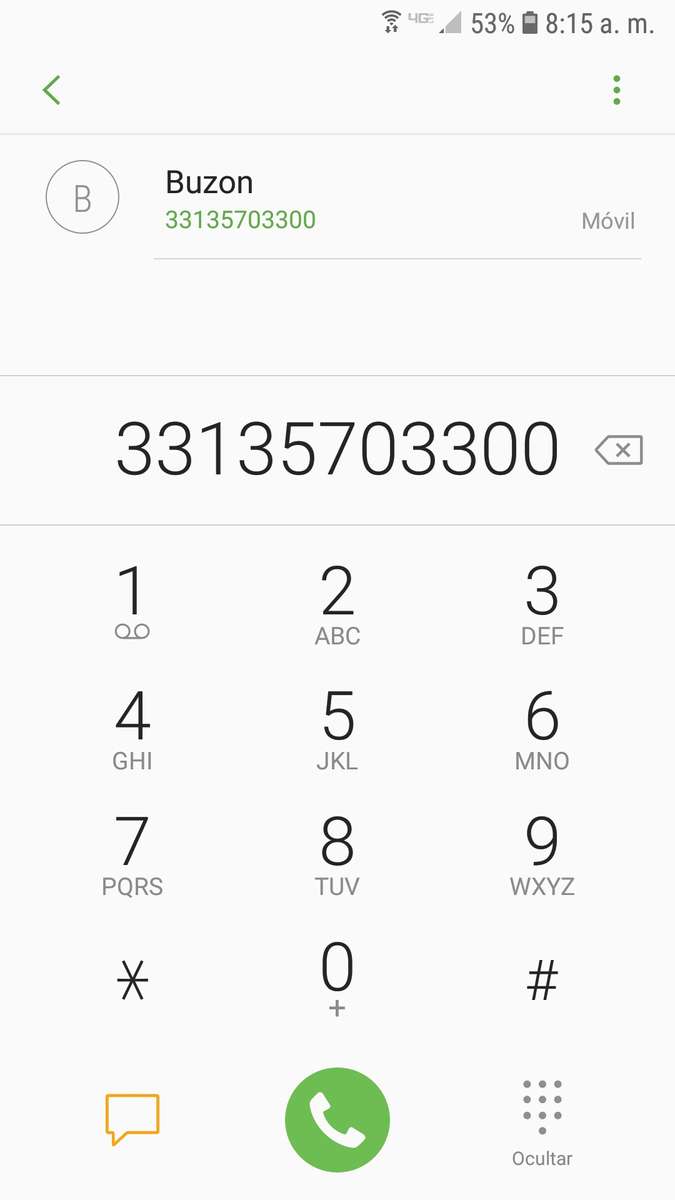Image resolution: width=675 pixels, height=1200 pixels.
Task: Open the three-dot overflow menu
Action: [616, 90]
